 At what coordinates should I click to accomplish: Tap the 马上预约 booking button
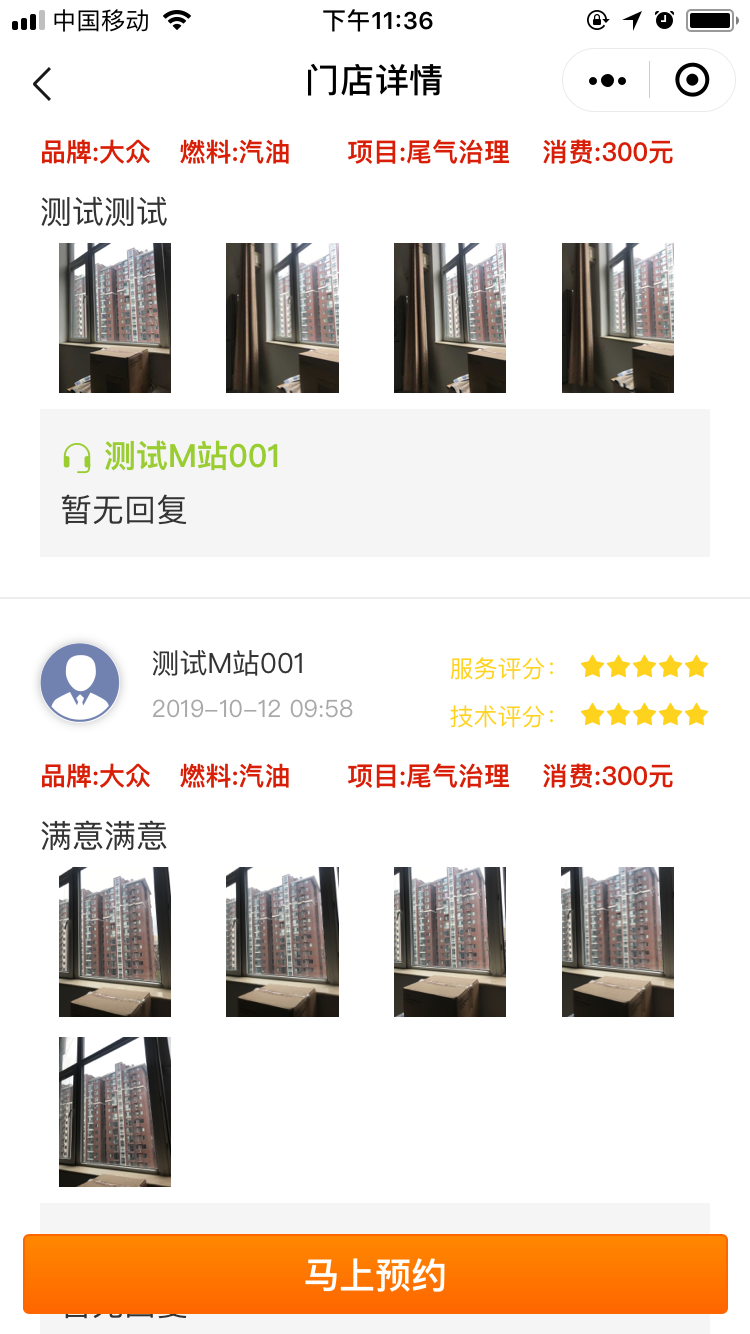click(375, 1273)
